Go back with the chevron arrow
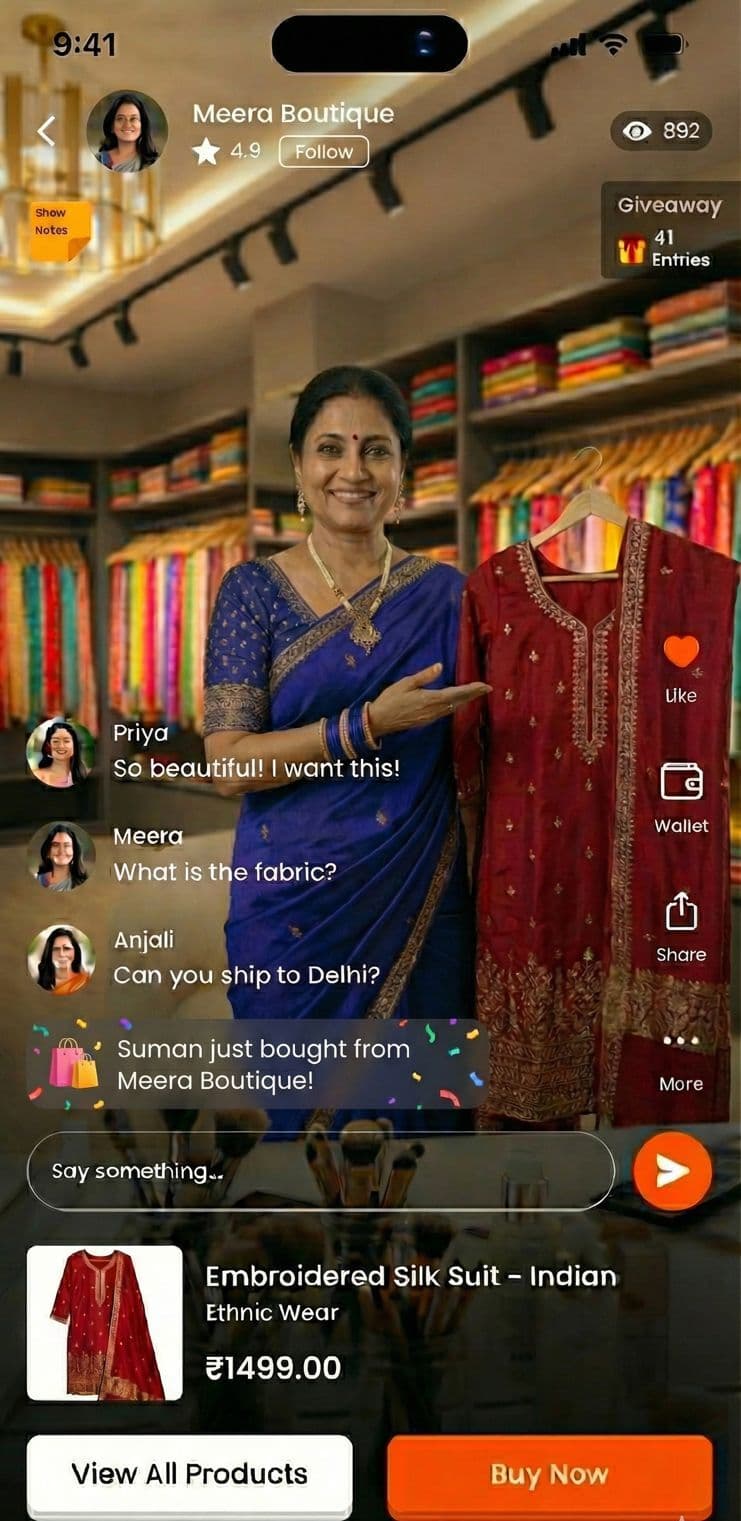 coord(45,130)
